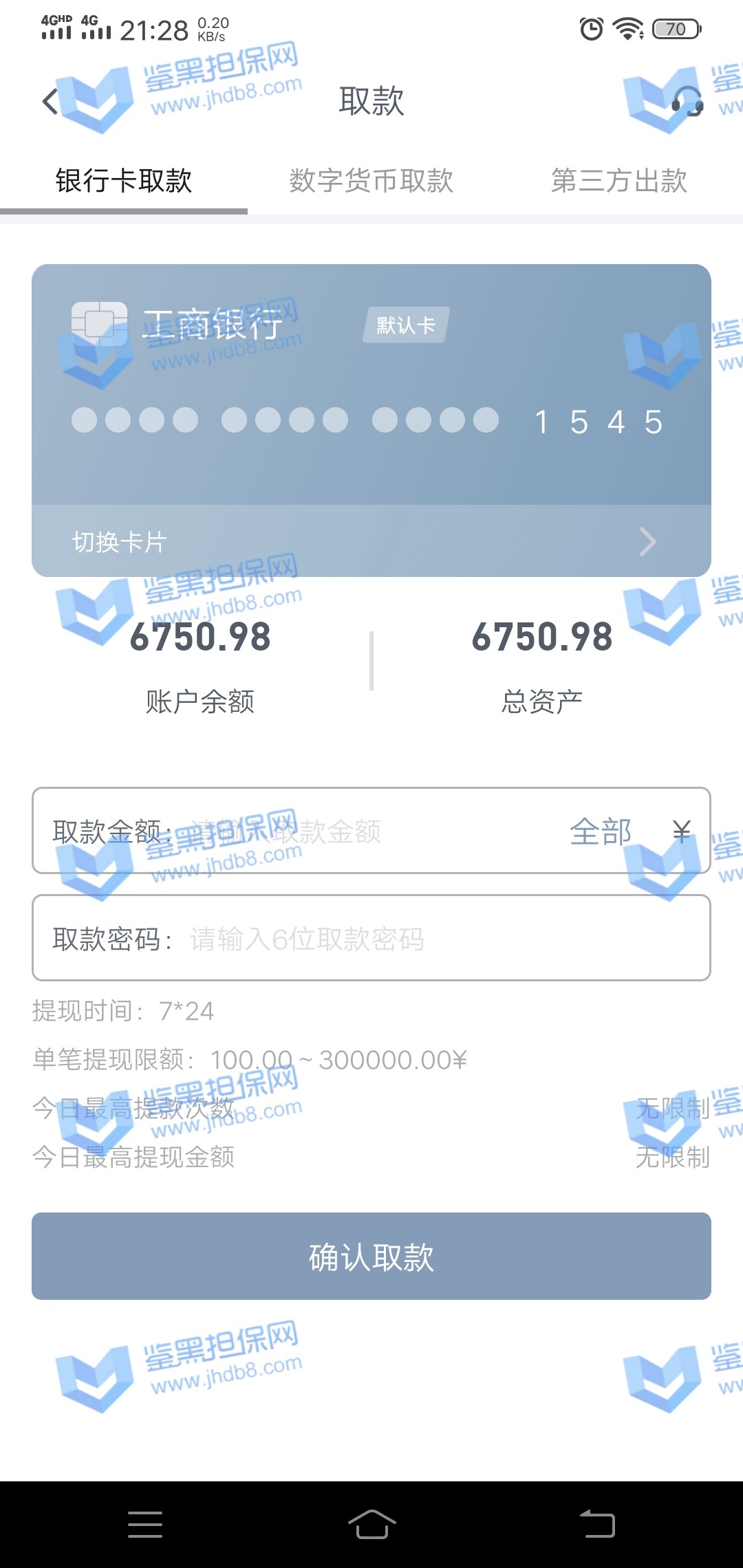Screen dimensions: 743x1568
Task: Tap 确认取款 to confirm withdrawal
Action: pos(371,1256)
